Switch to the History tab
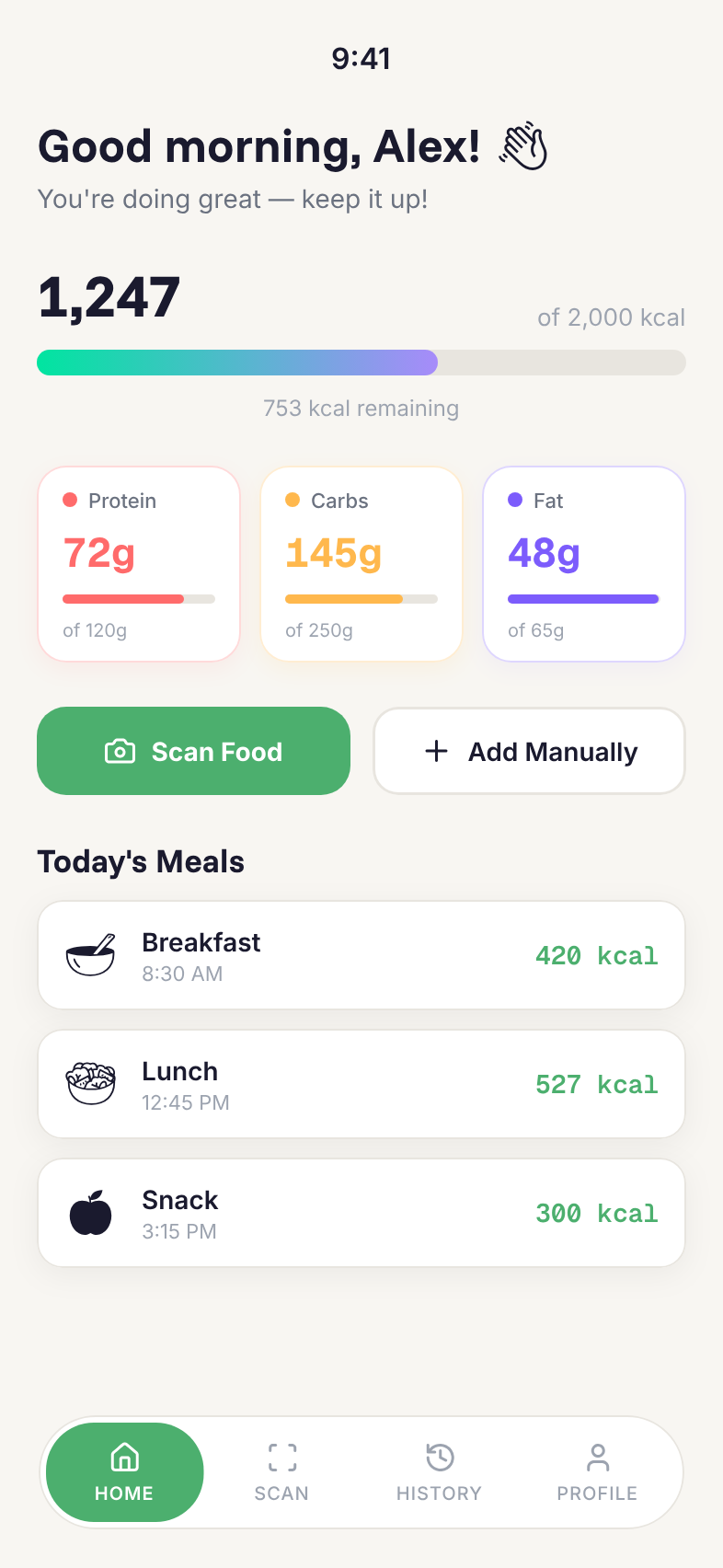This screenshot has height=1568, width=723. pos(440,1471)
